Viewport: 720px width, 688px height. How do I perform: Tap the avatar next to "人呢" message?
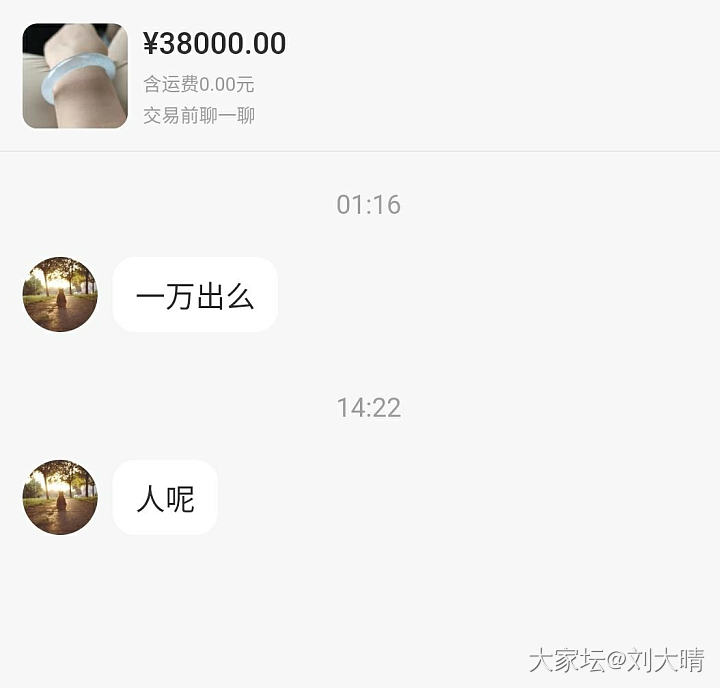(60, 497)
